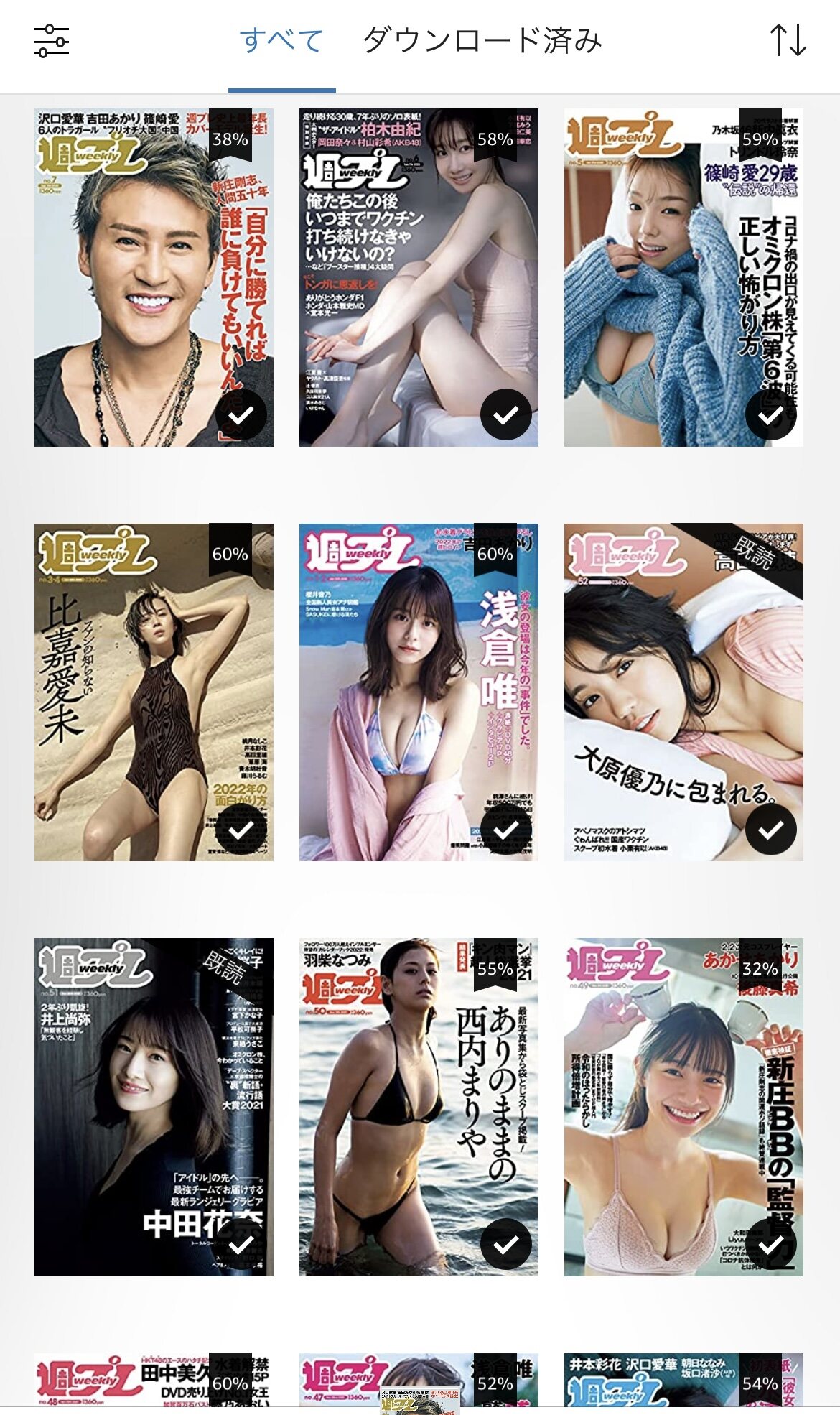This screenshot has width=840, height=1415.
Task: Open the sort order arrows
Action: [x=788, y=40]
